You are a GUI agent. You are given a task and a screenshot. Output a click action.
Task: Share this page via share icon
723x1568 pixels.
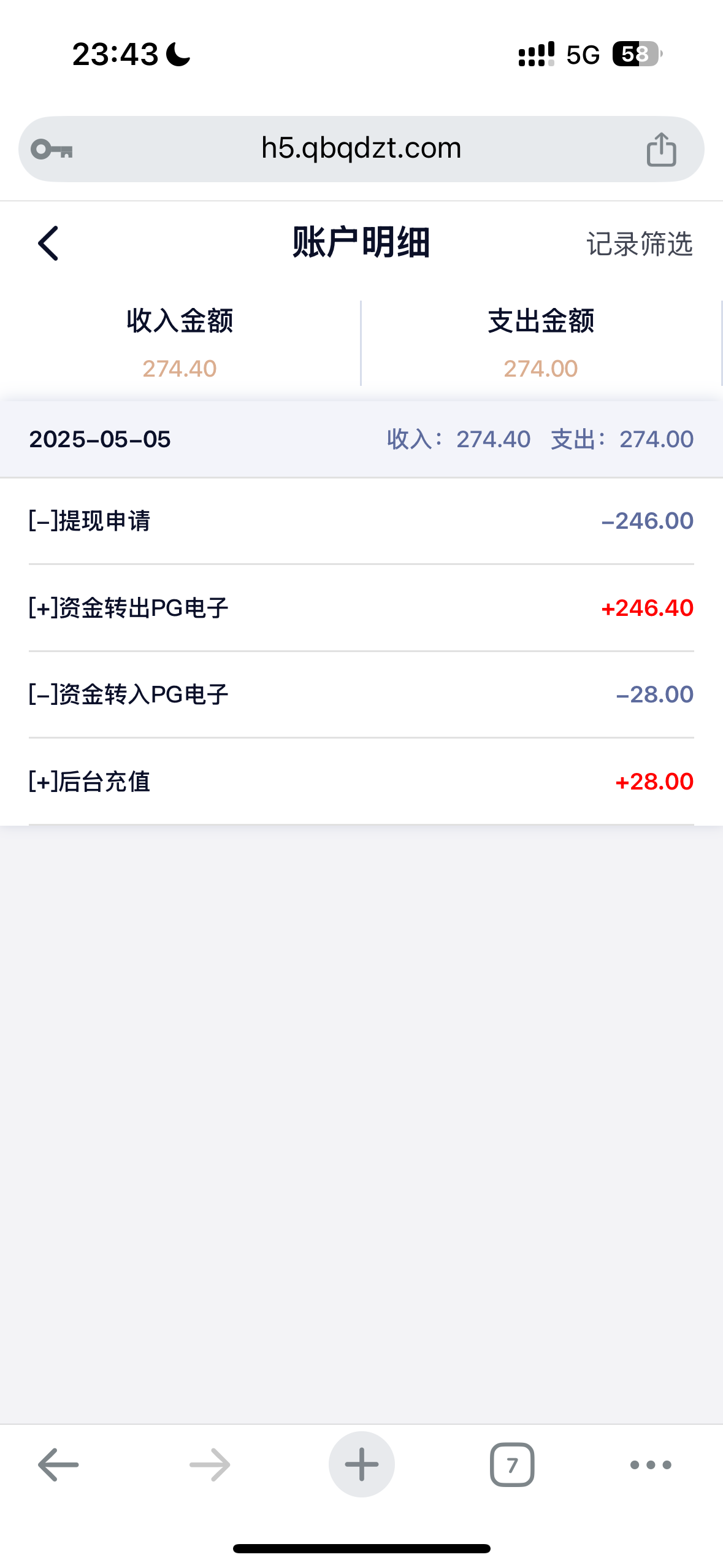click(x=661, y=150)
